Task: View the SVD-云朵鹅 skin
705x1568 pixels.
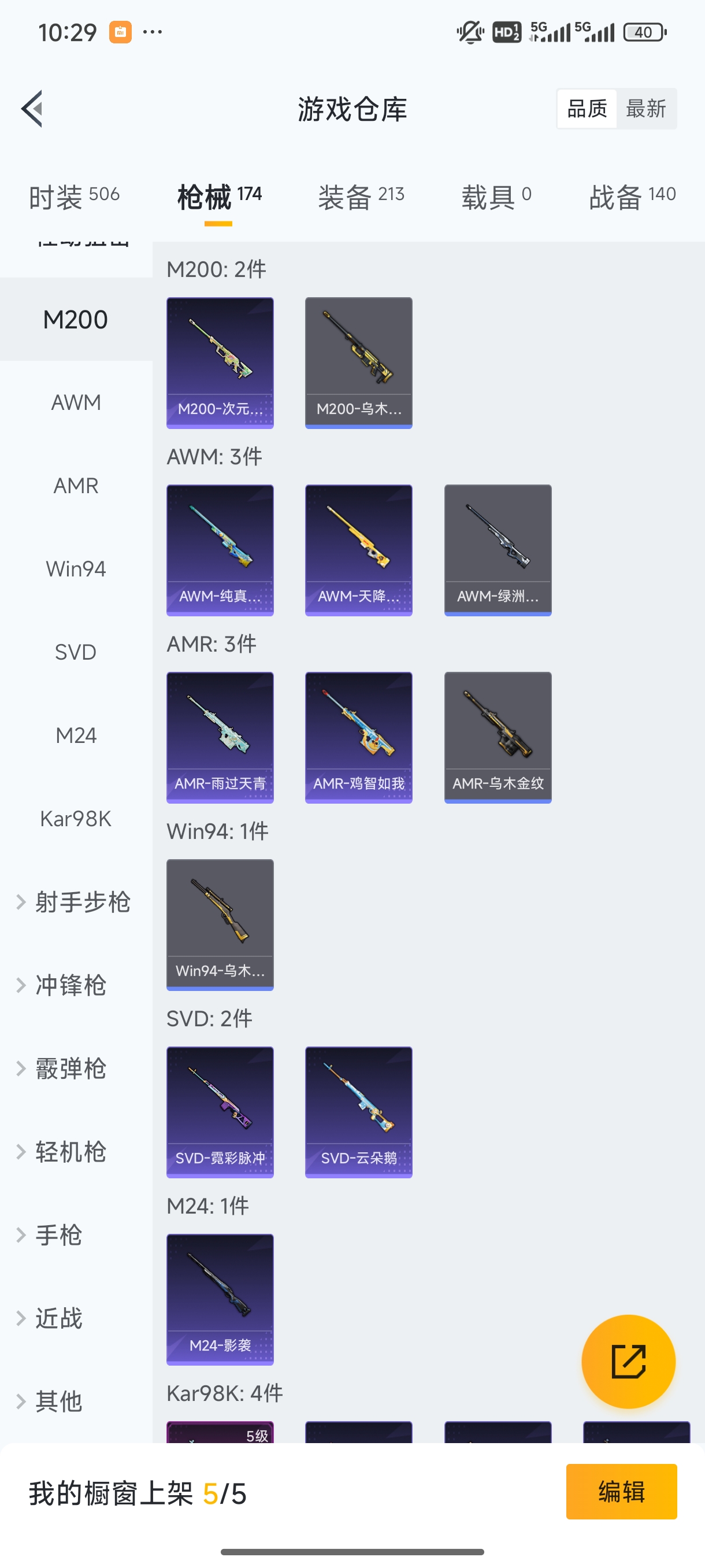Action: coord(358,1112)
